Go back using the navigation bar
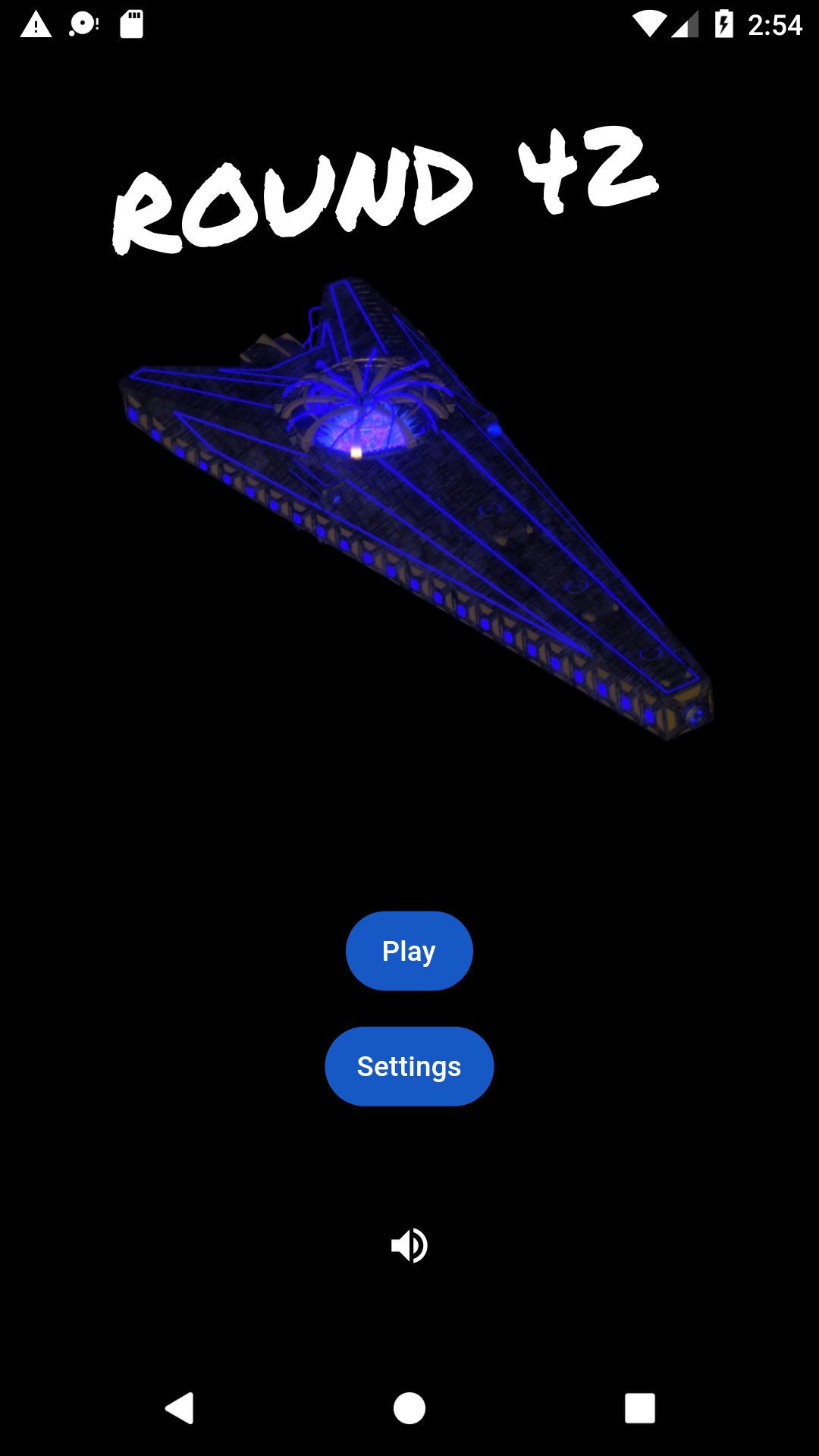819x1456 pixels. (180, 1408)
